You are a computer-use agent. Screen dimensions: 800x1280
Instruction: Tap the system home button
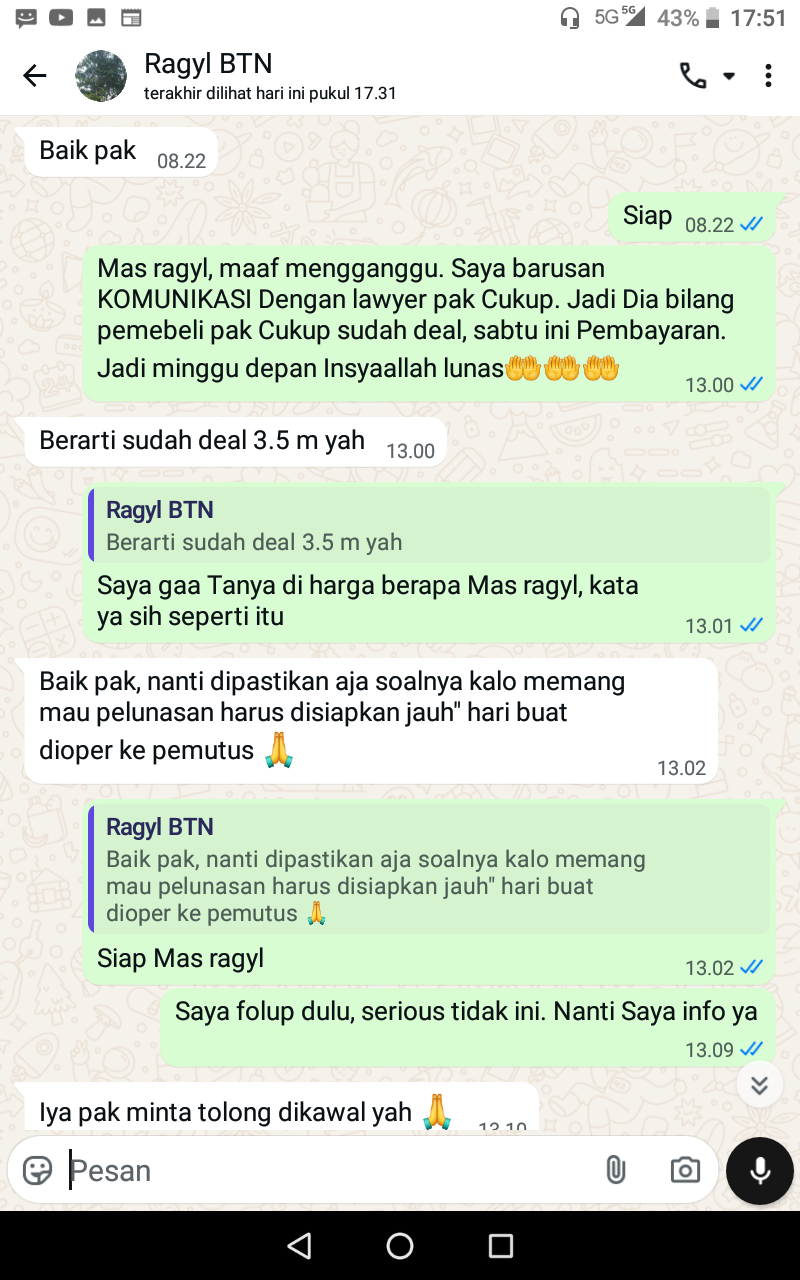coord(400,1246)
